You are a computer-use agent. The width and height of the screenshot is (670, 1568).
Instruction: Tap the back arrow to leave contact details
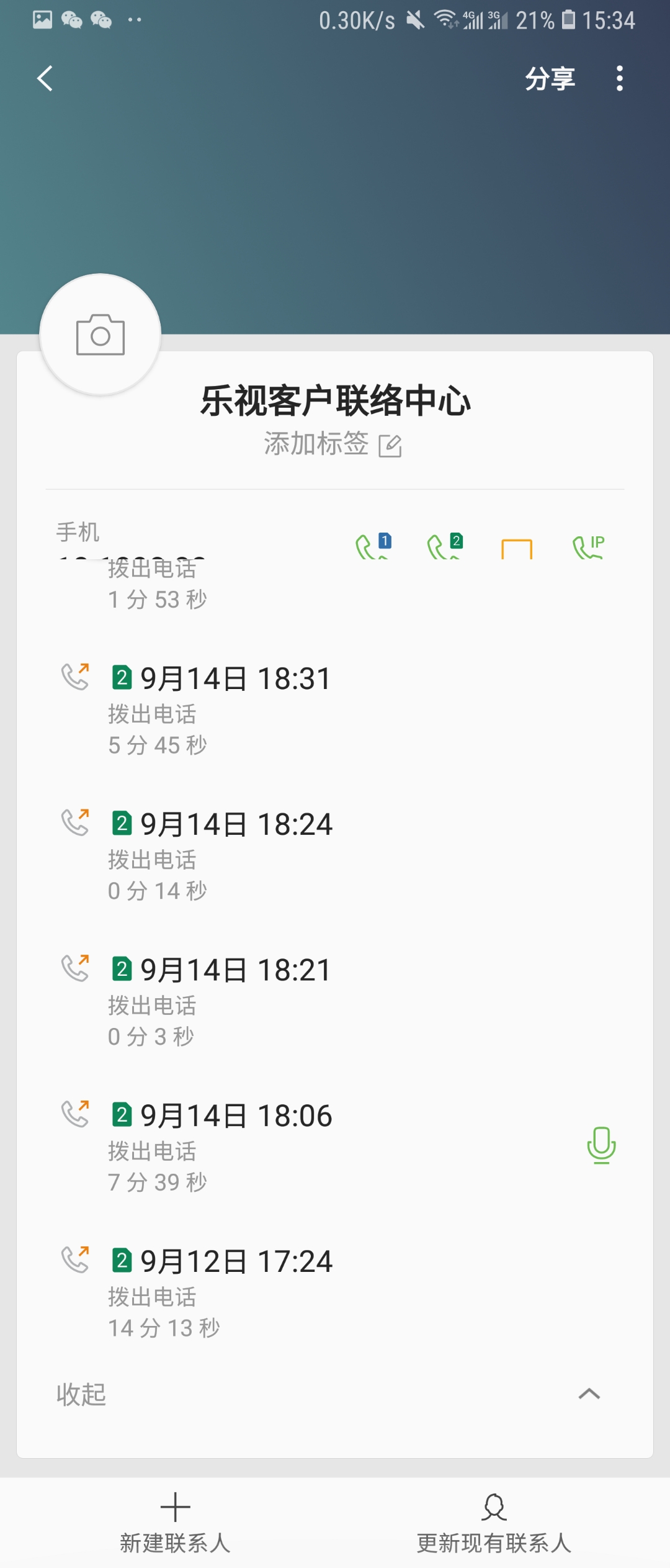(43, 79)
